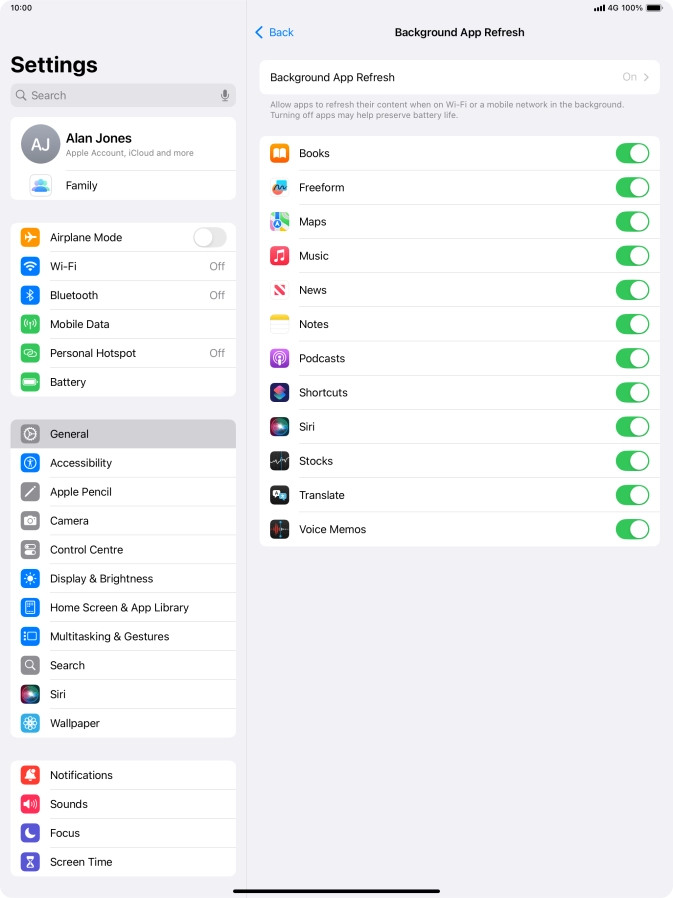Viewport: 673px width, 898px height.
Task: Toggle Voice Memos background refresh
Action: click(632, 529)
